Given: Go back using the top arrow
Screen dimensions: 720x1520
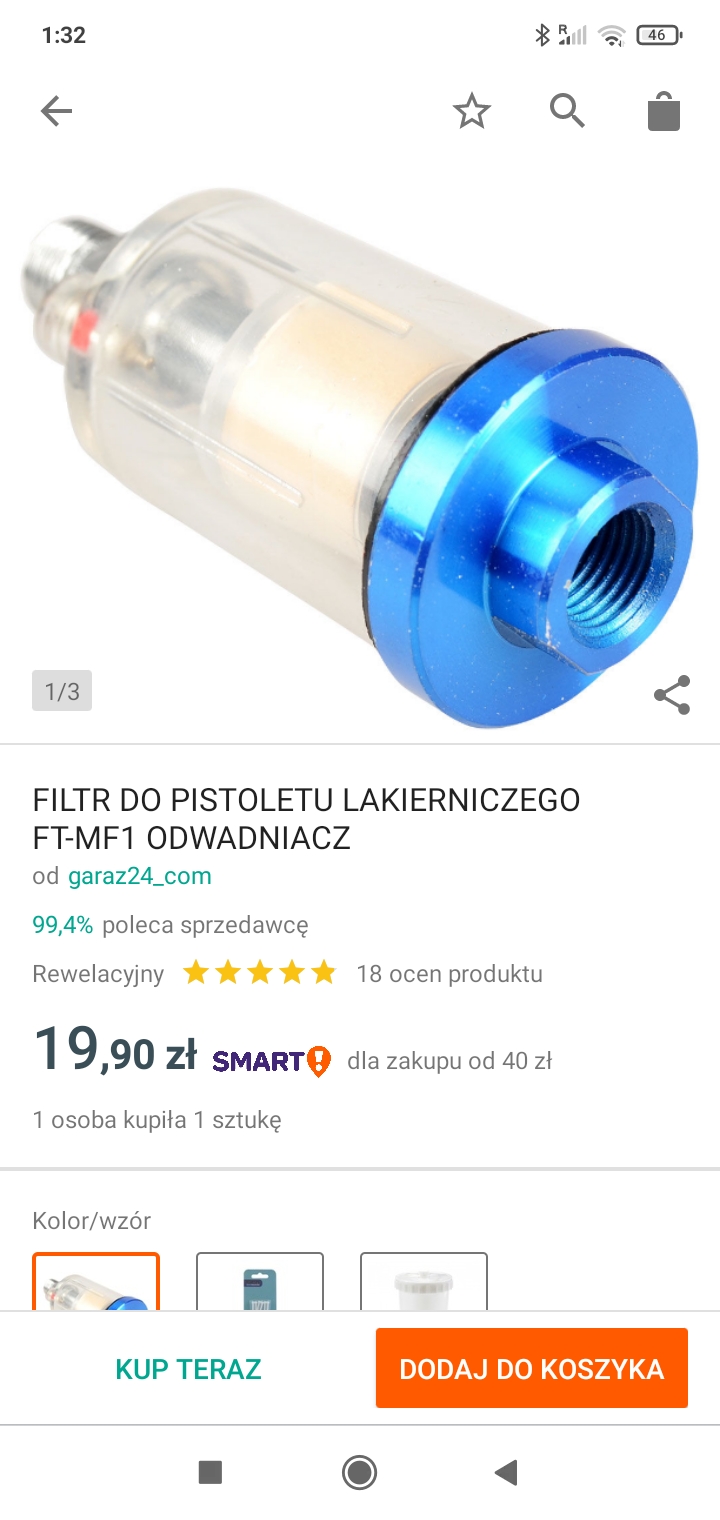Looking at the screenshot, I should pyautogui.click(x=56, y=111).
